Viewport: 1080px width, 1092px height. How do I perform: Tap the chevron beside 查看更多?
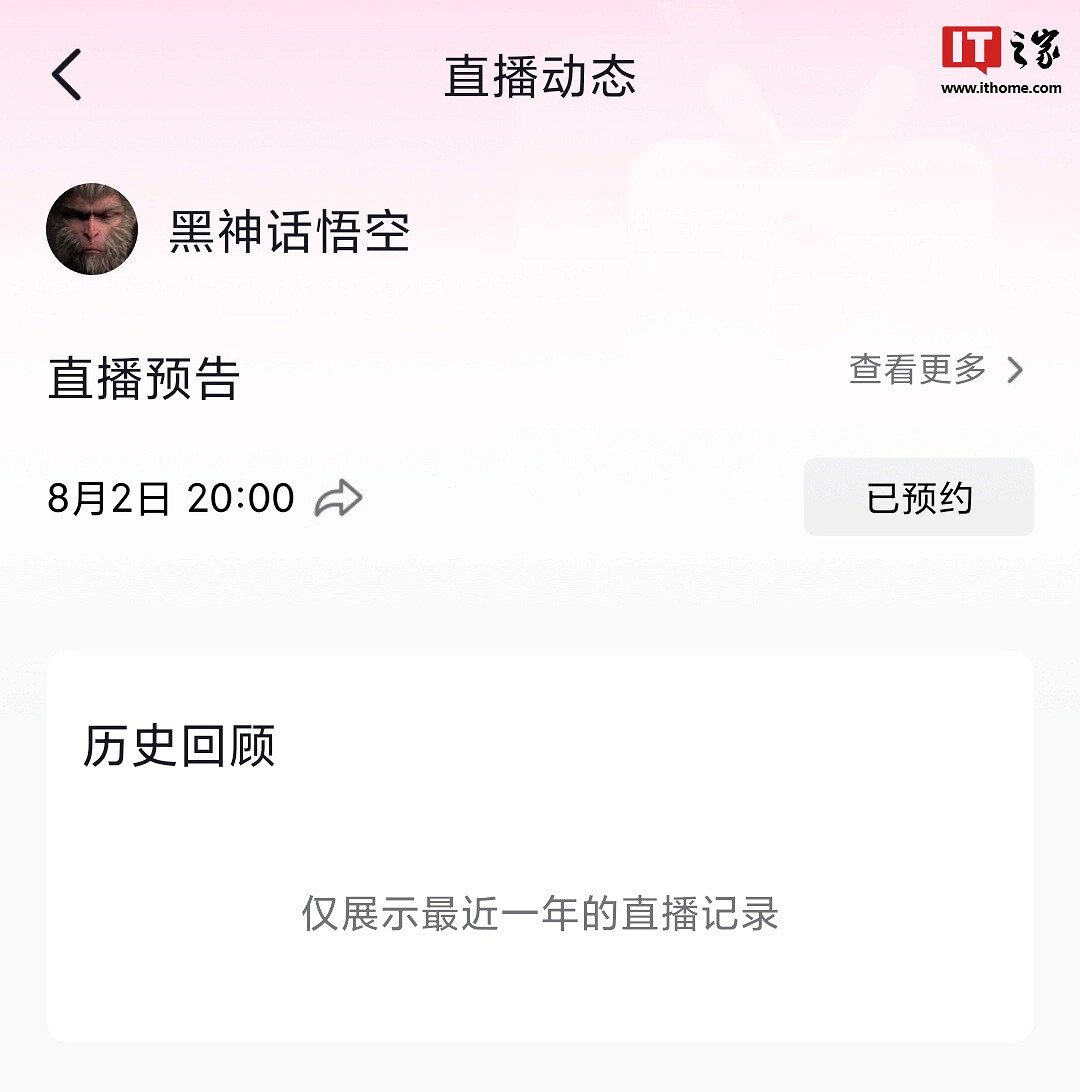[x=1016, y=371]
